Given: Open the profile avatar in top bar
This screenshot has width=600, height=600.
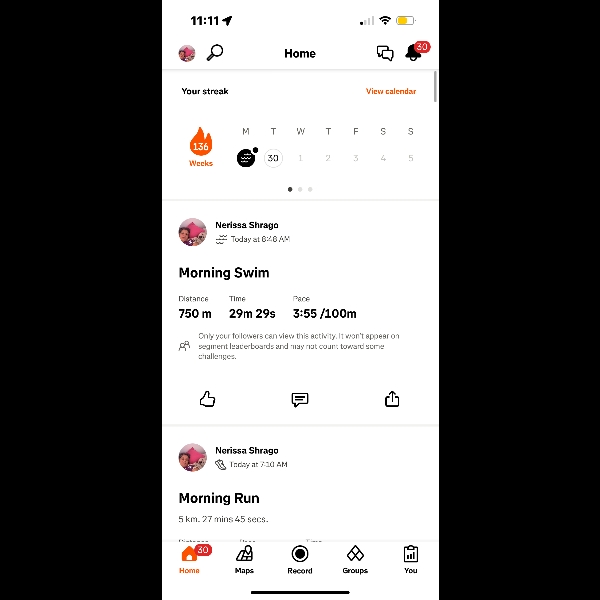Looking at the screenshot, I should (187, 53).
